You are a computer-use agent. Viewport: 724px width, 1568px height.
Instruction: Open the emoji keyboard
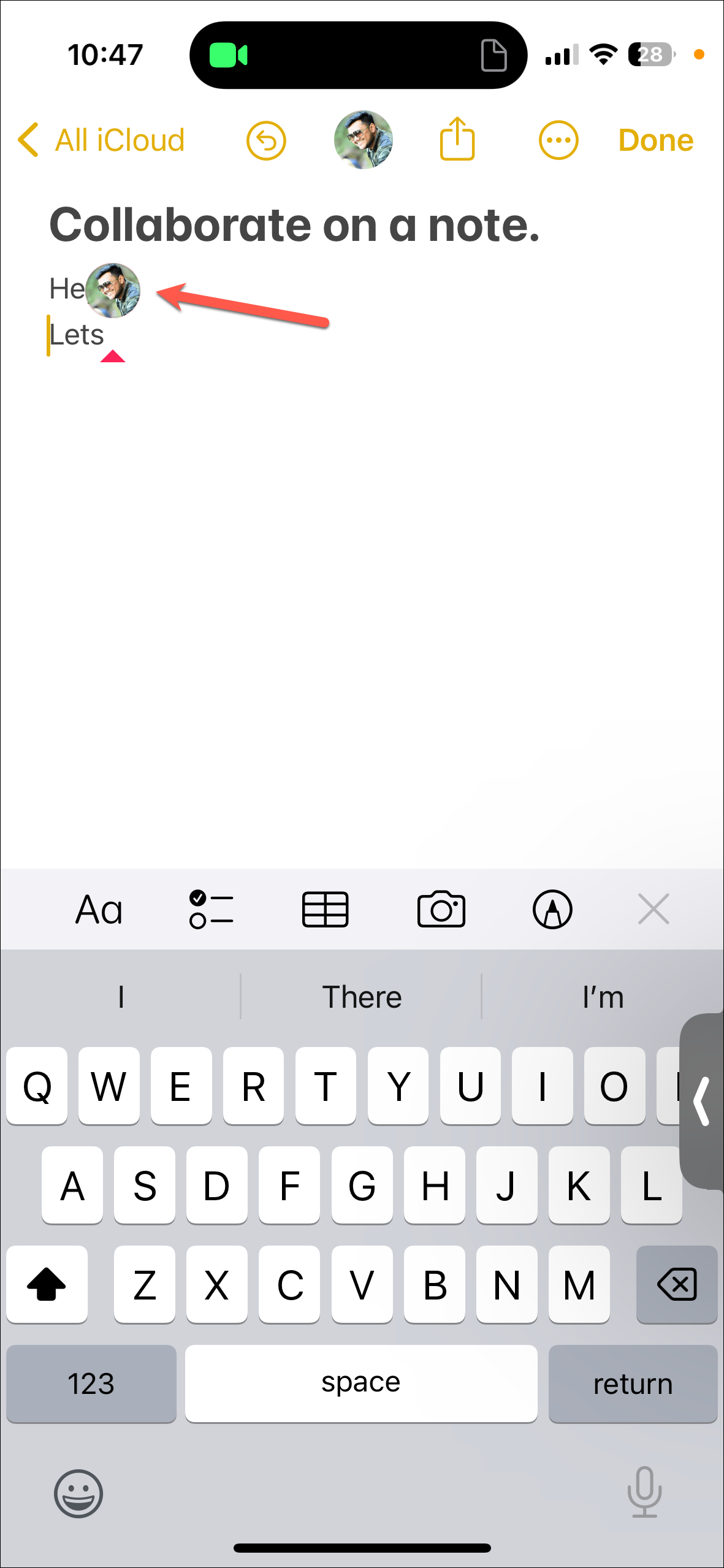[78, 1493]
